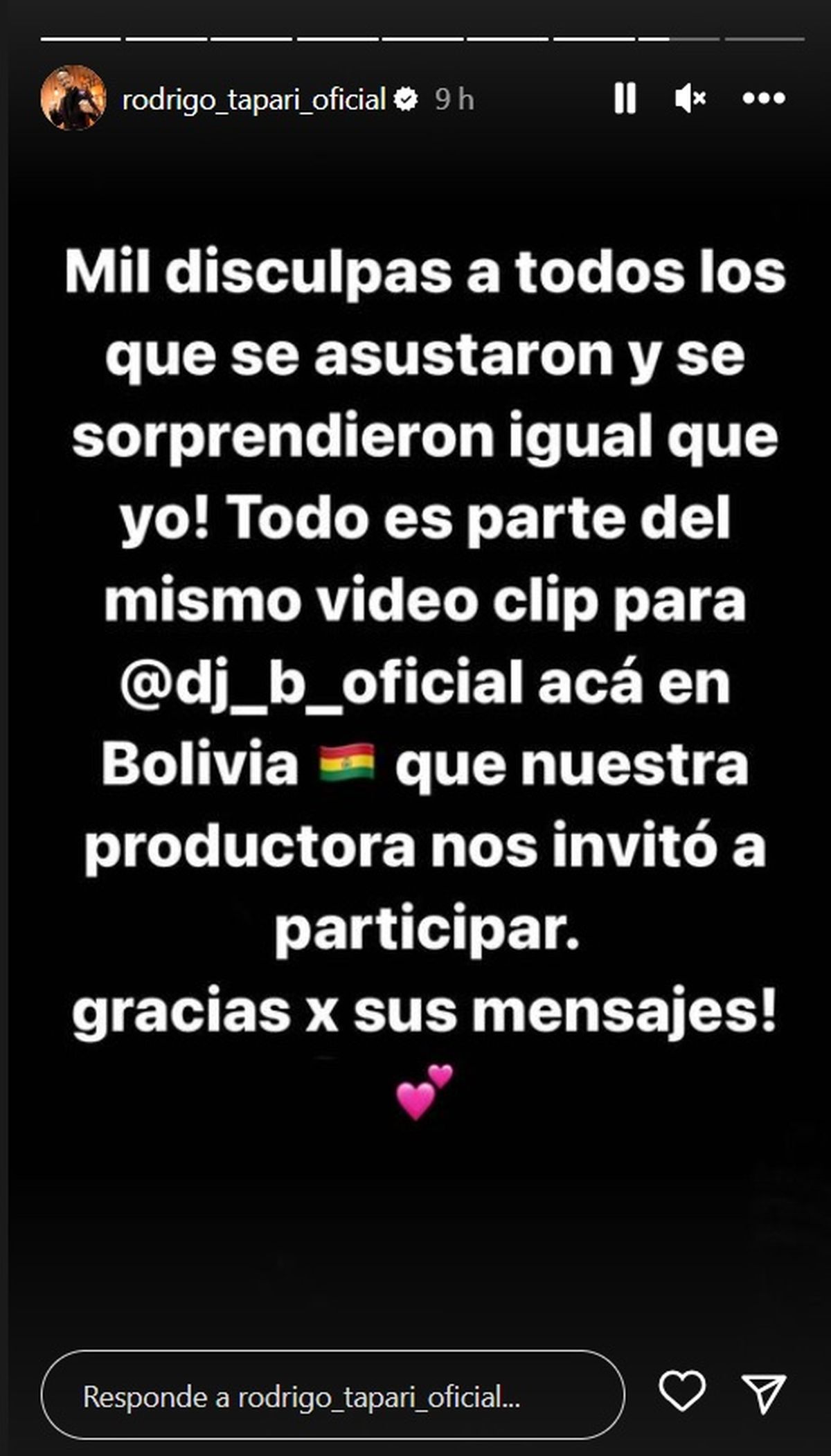This screenshot has width=831, height=1456.
Task: Share the story via paper plane
Action: coord(763,1392)
